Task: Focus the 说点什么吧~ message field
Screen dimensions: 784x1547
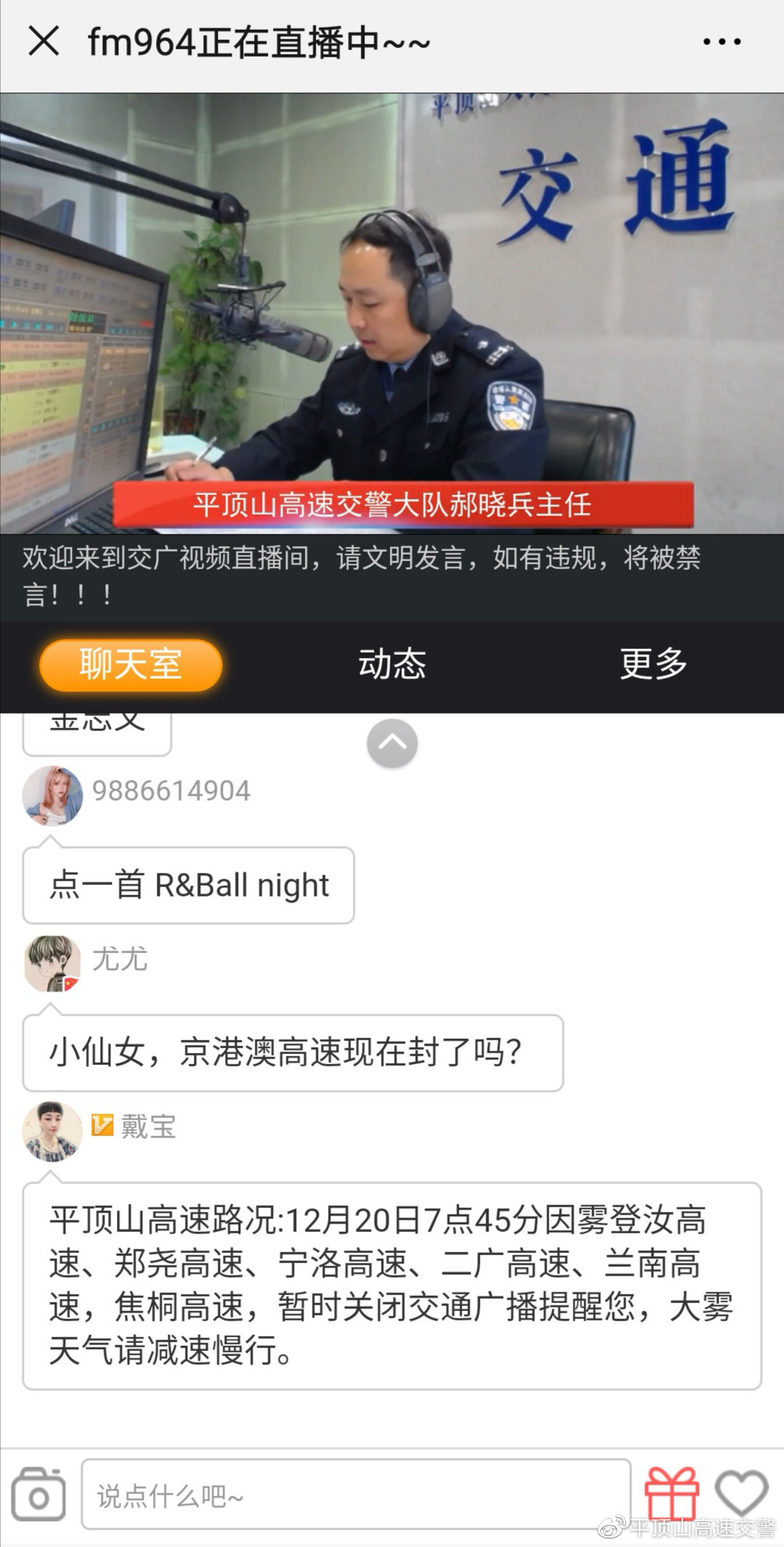Action: [356, 1494]
